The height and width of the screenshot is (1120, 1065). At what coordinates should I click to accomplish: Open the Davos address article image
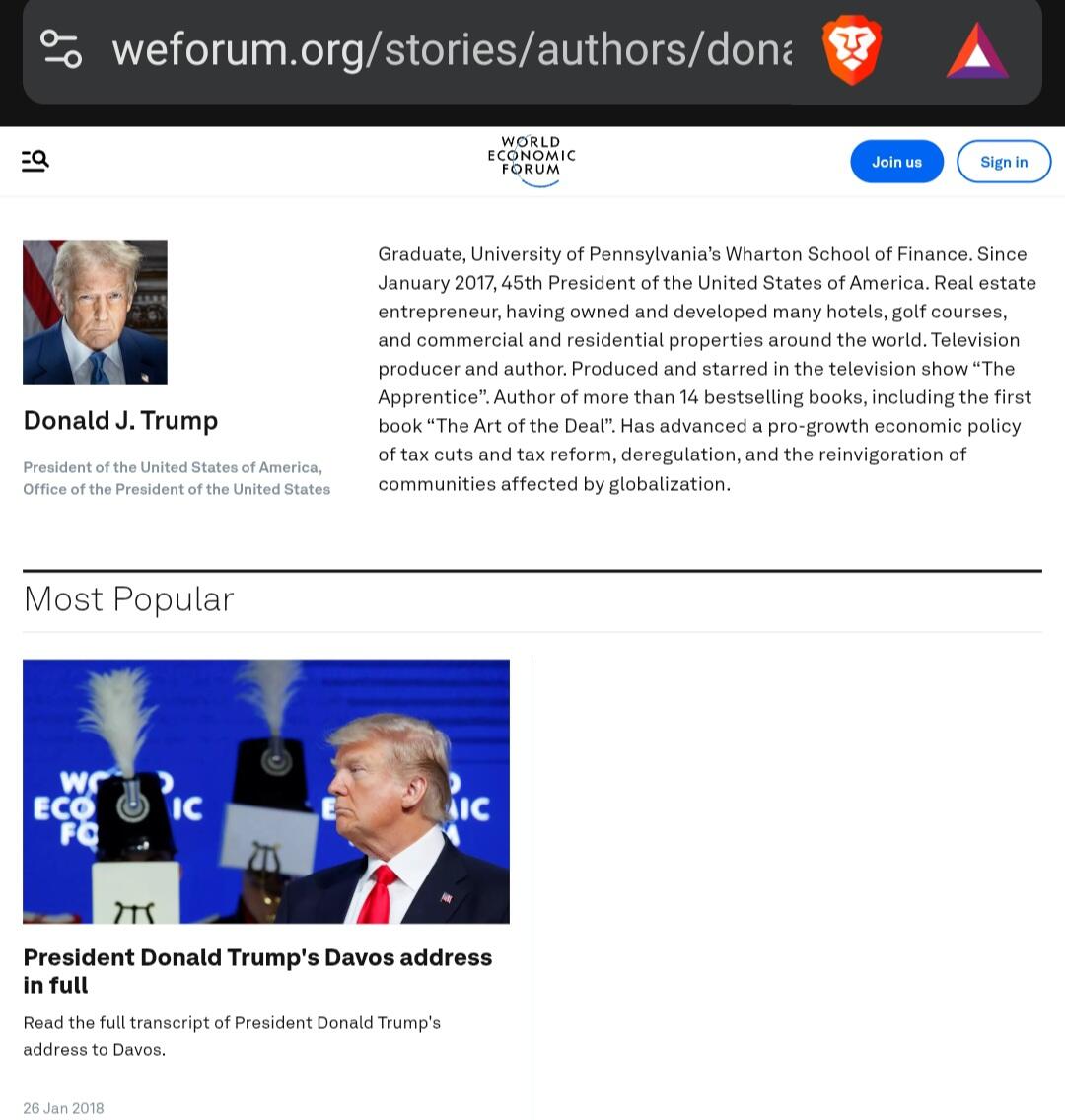(x=266, y=791)
